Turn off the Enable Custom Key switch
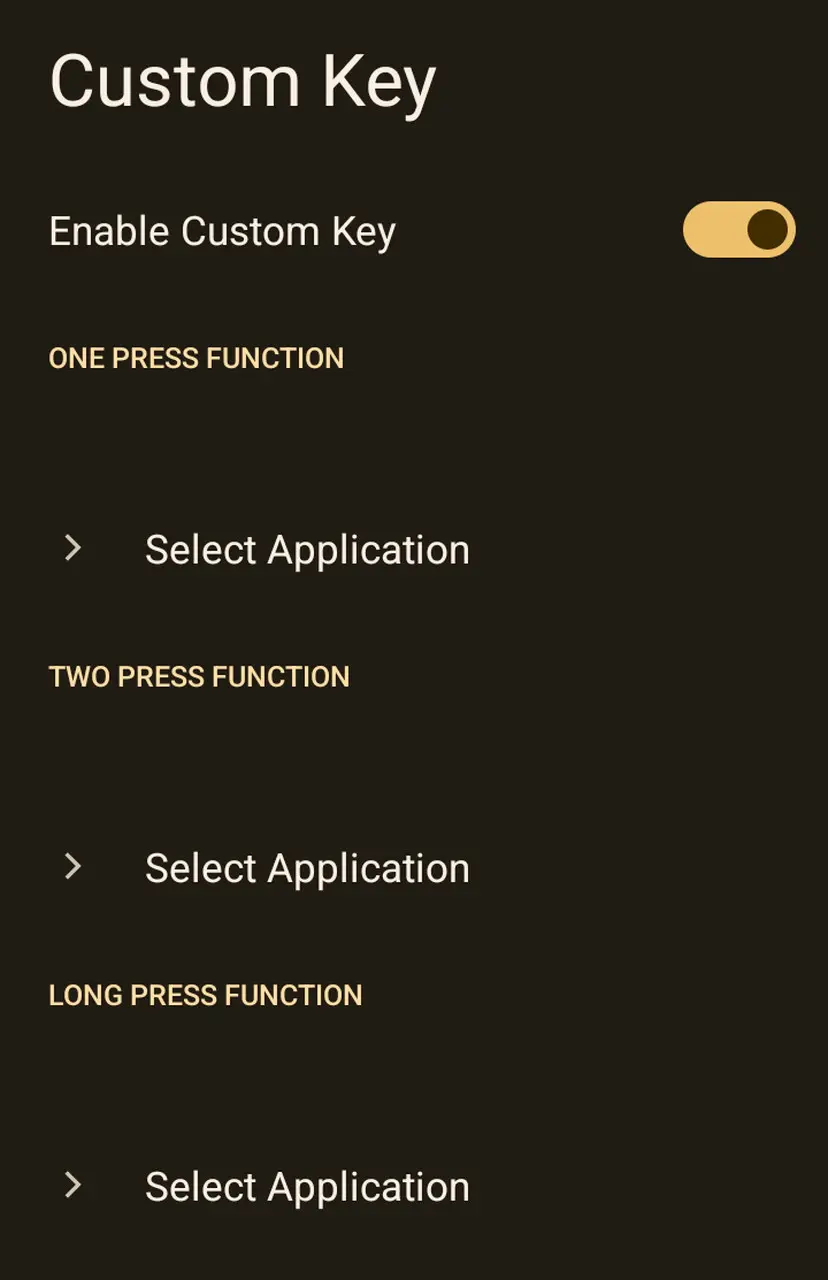The width and height of the screenshot is (828, 1280). click(x=738, y=230)
